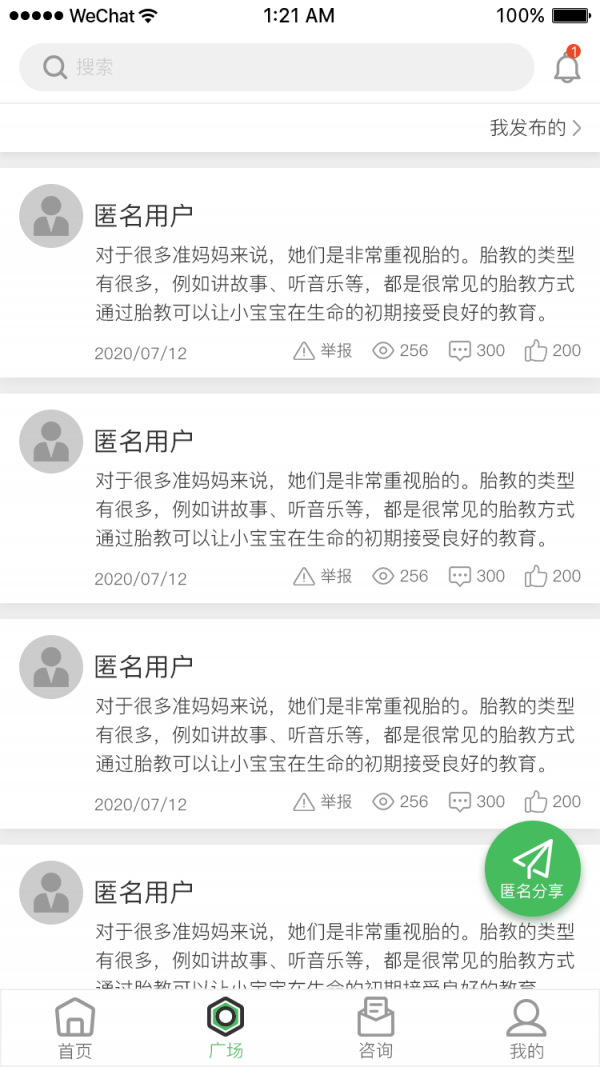Report the first post with 举报
Image resolution: width=600 pixels, height=1067 pixels.
tap(323, 351)
